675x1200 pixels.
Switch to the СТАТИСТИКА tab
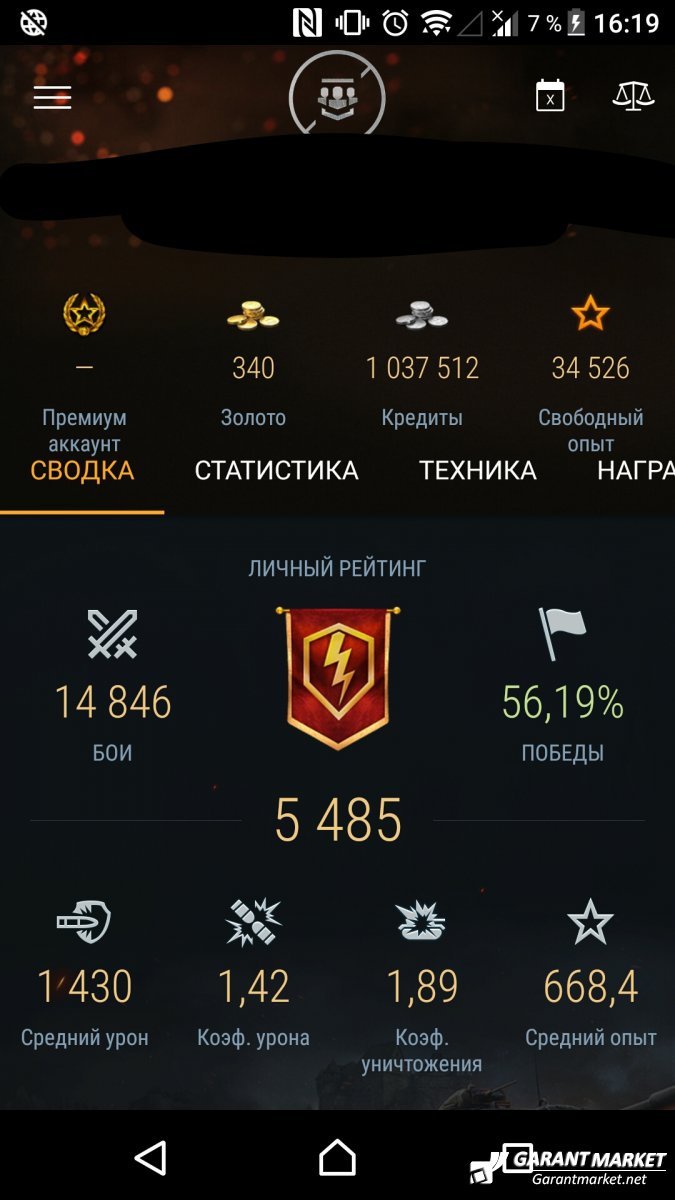pos(276,471)
